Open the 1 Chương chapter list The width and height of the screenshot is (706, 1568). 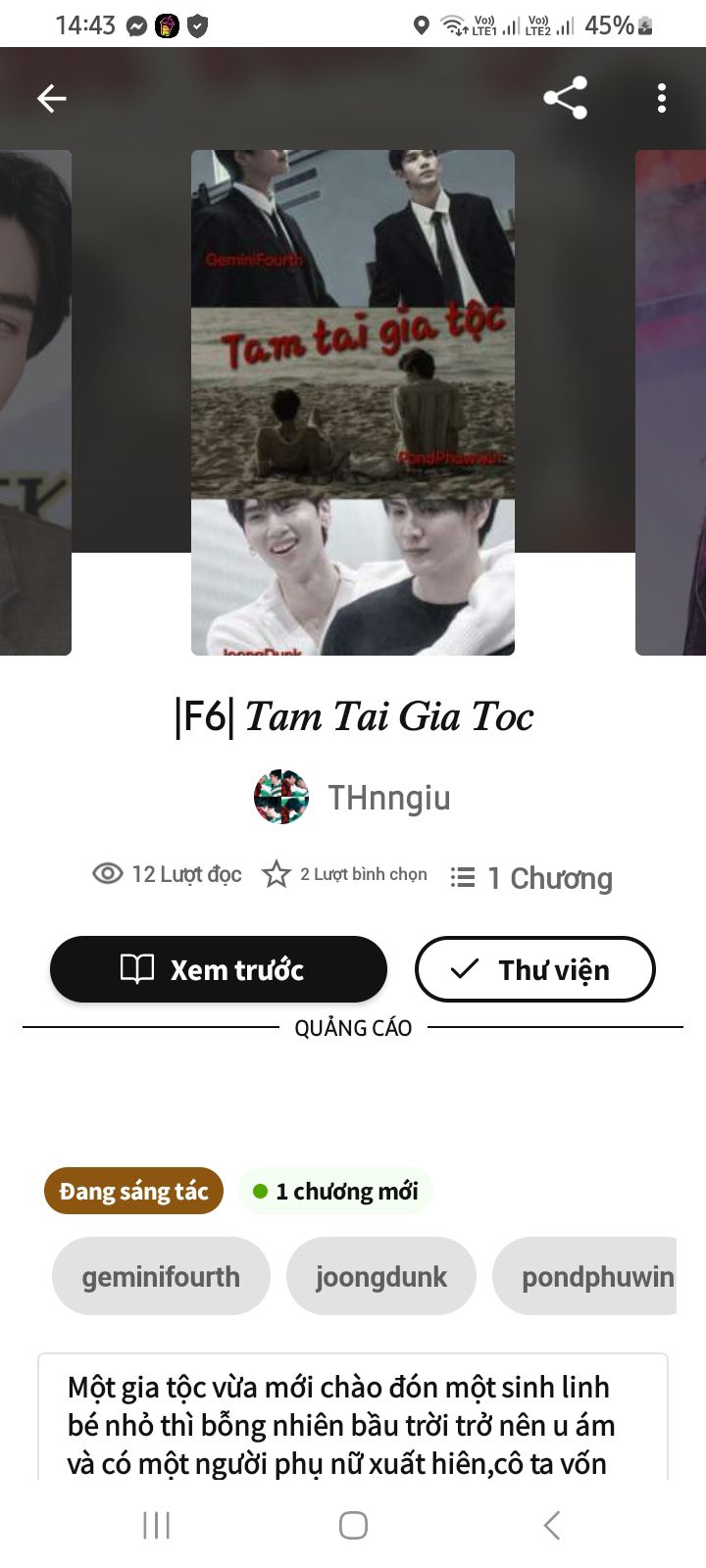[531, 877]
